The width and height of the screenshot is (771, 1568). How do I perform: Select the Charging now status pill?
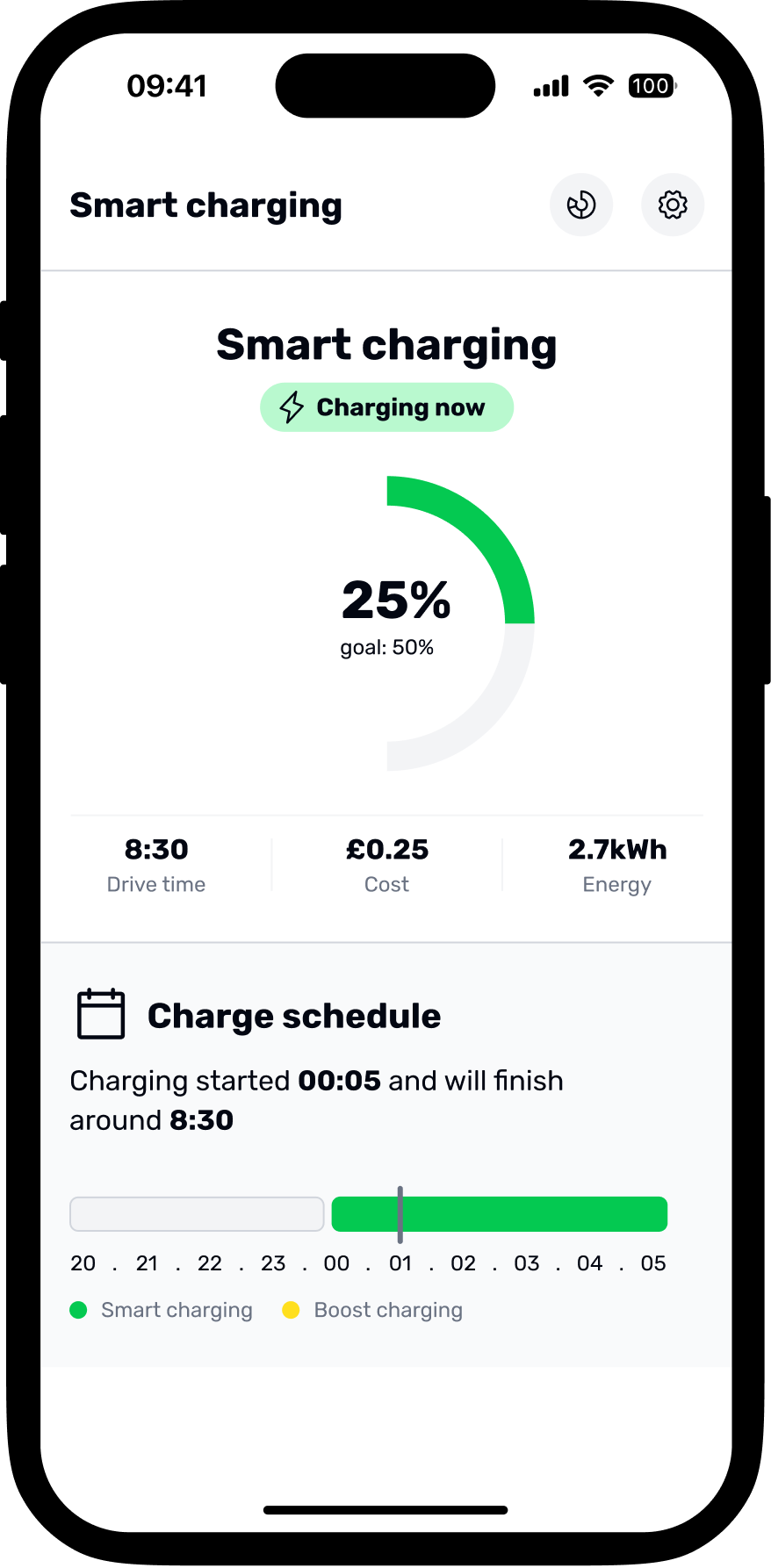386,406
